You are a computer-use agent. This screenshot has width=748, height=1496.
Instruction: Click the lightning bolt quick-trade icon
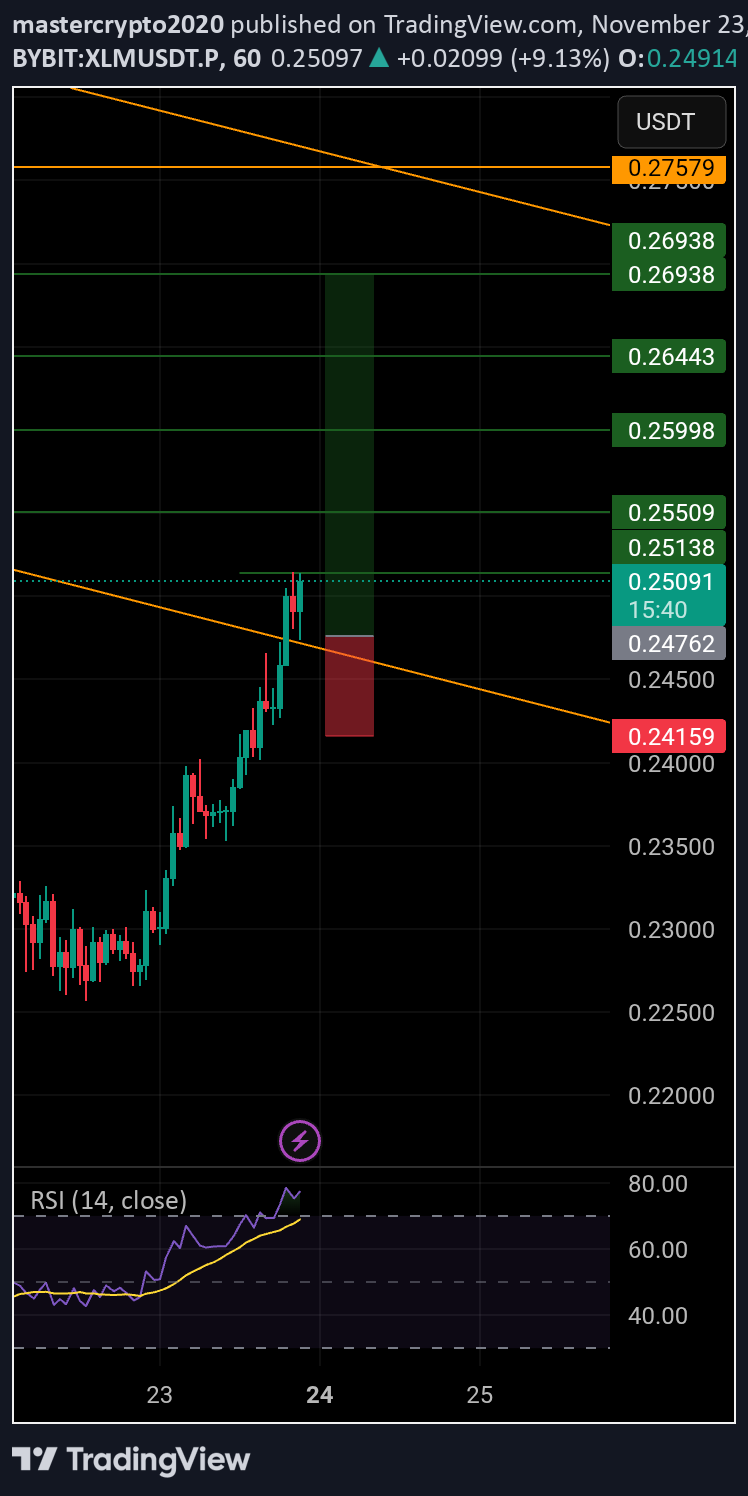point(299,1140)
